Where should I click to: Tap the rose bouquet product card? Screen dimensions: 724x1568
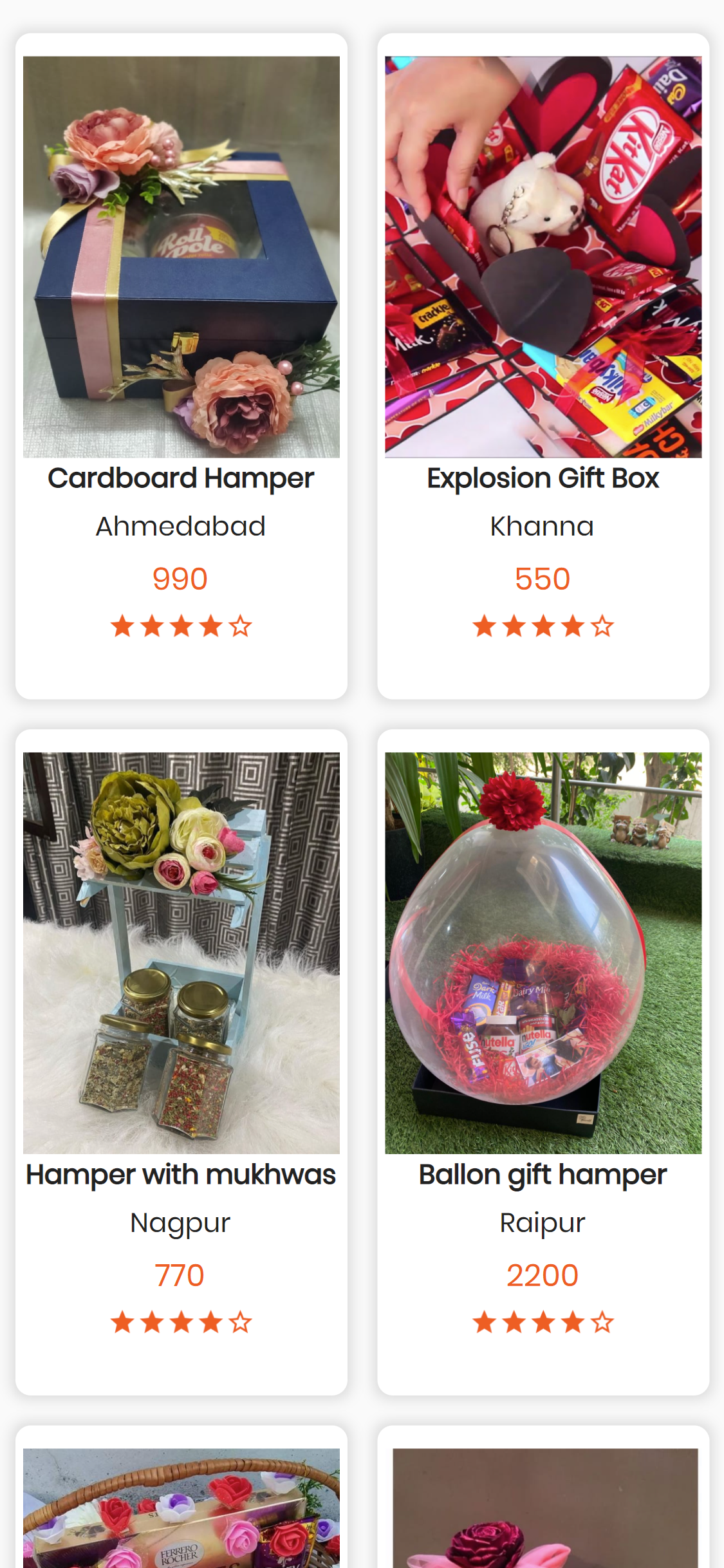tap(543, 1497)
